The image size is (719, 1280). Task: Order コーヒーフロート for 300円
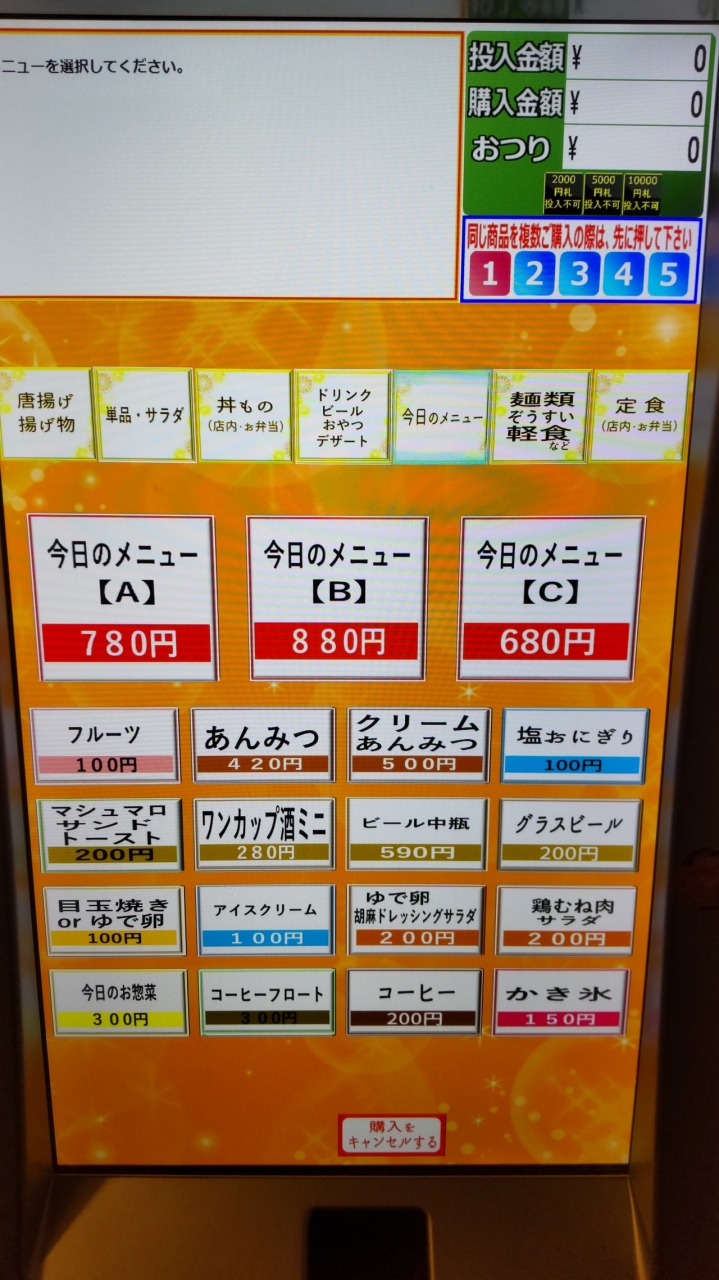point(267,1001)
